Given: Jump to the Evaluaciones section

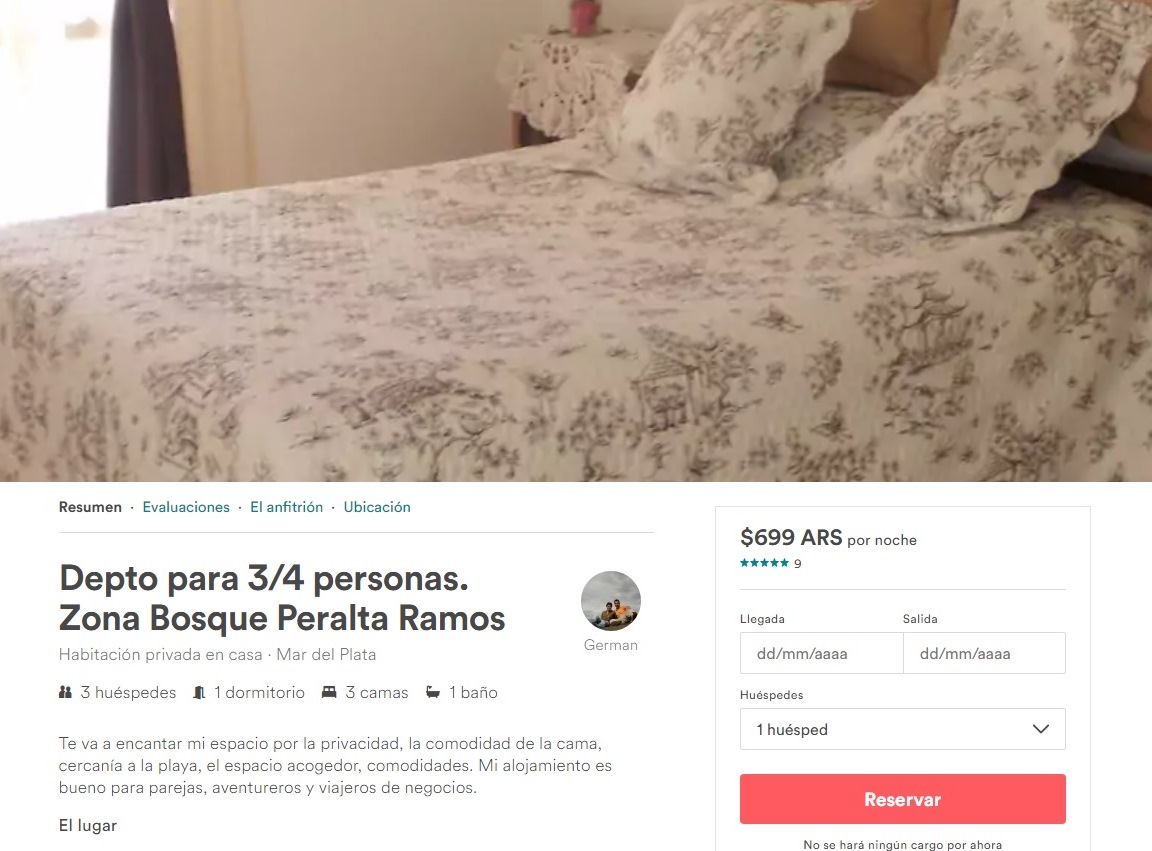Looking at the screenshot, I should (186, 507).
